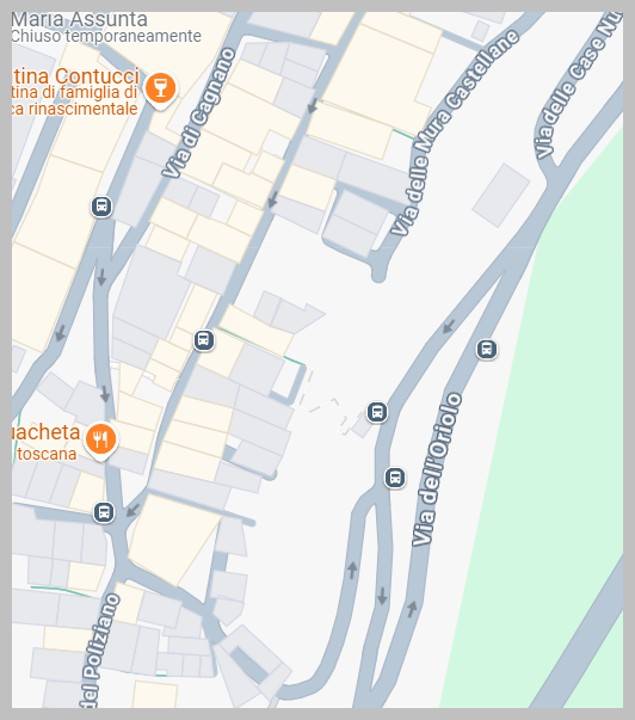
Task: Tap the Maria Assunta place label
Action: pos(80,20)
